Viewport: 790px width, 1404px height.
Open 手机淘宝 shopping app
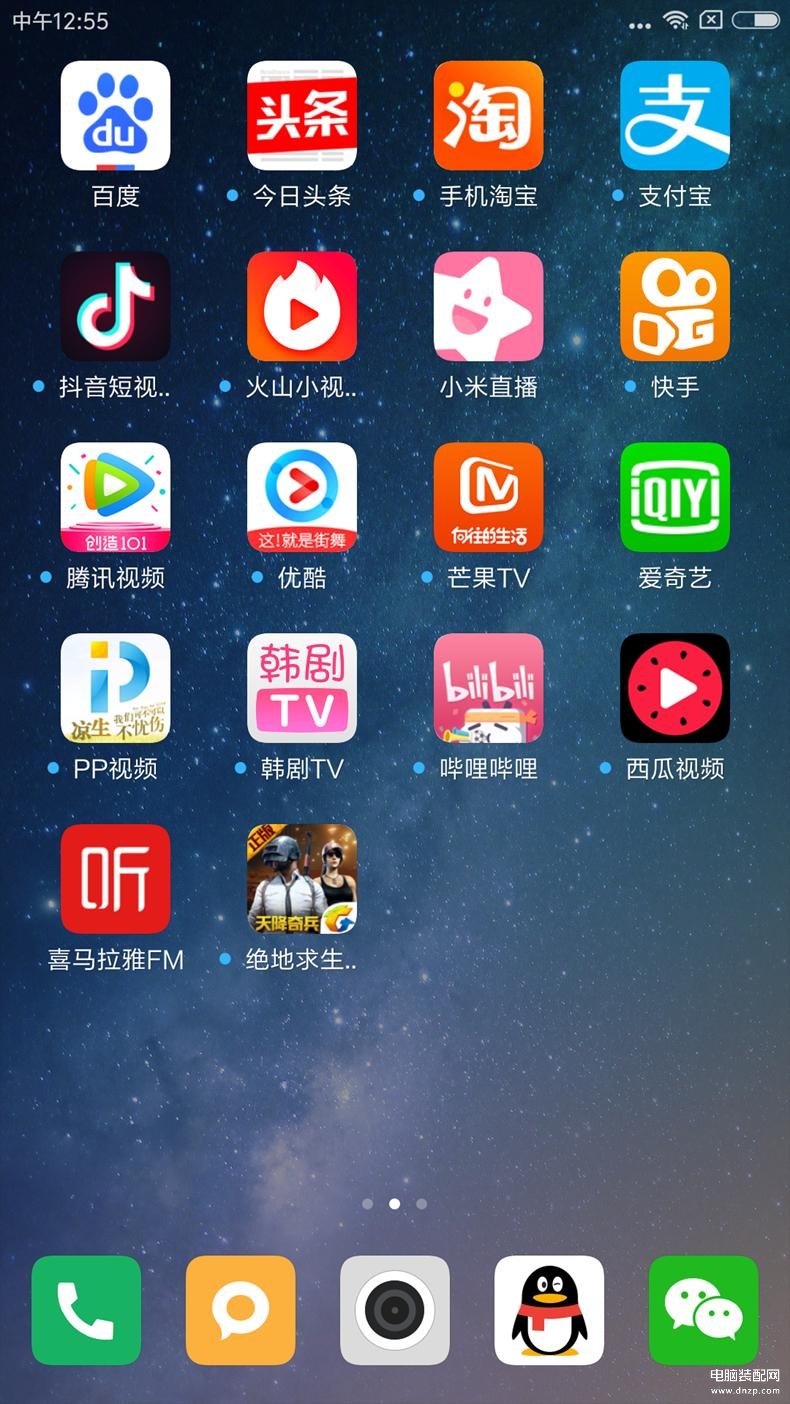click(488, 116)
